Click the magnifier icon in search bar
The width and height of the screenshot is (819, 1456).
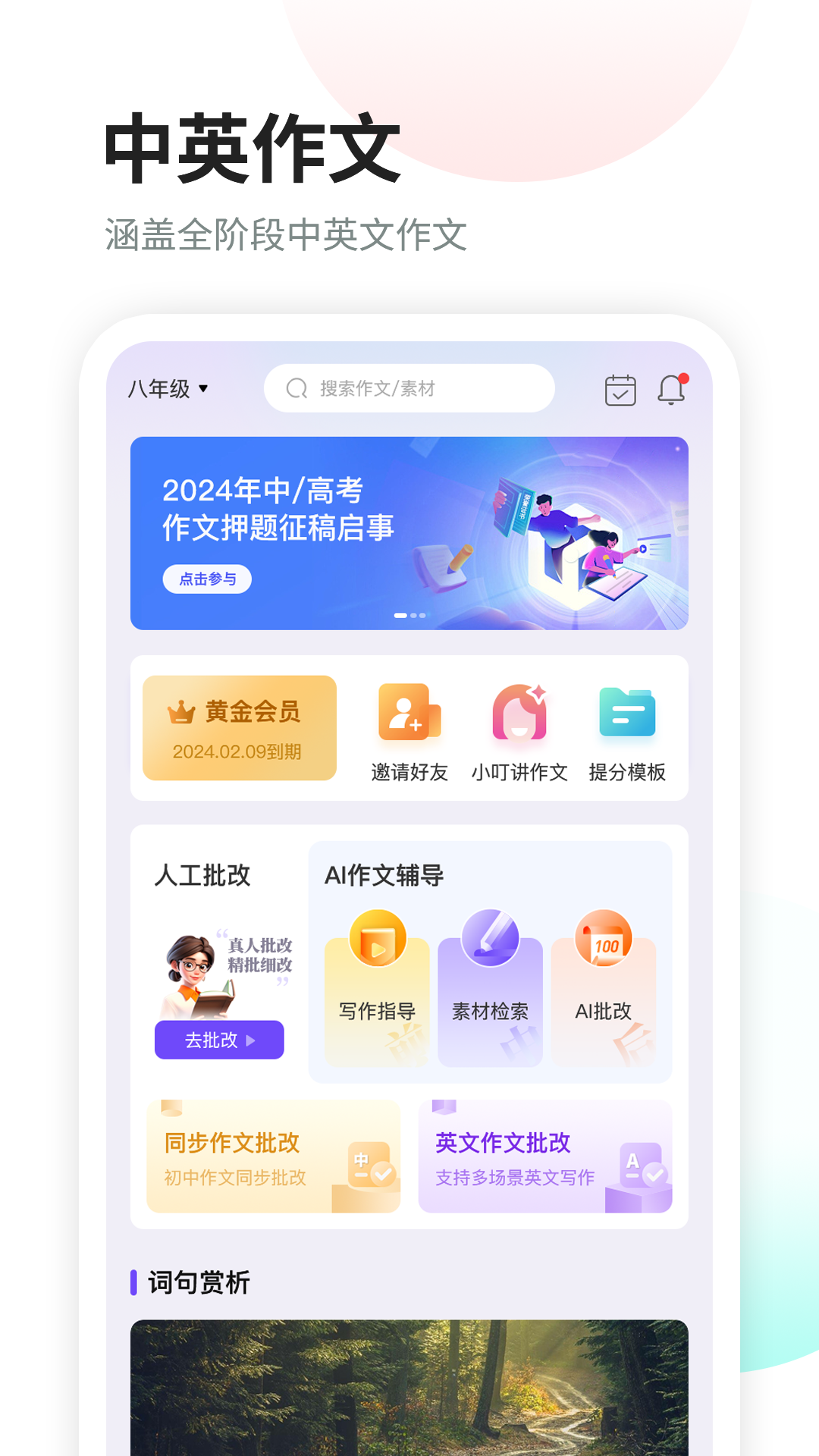(294, 388)
